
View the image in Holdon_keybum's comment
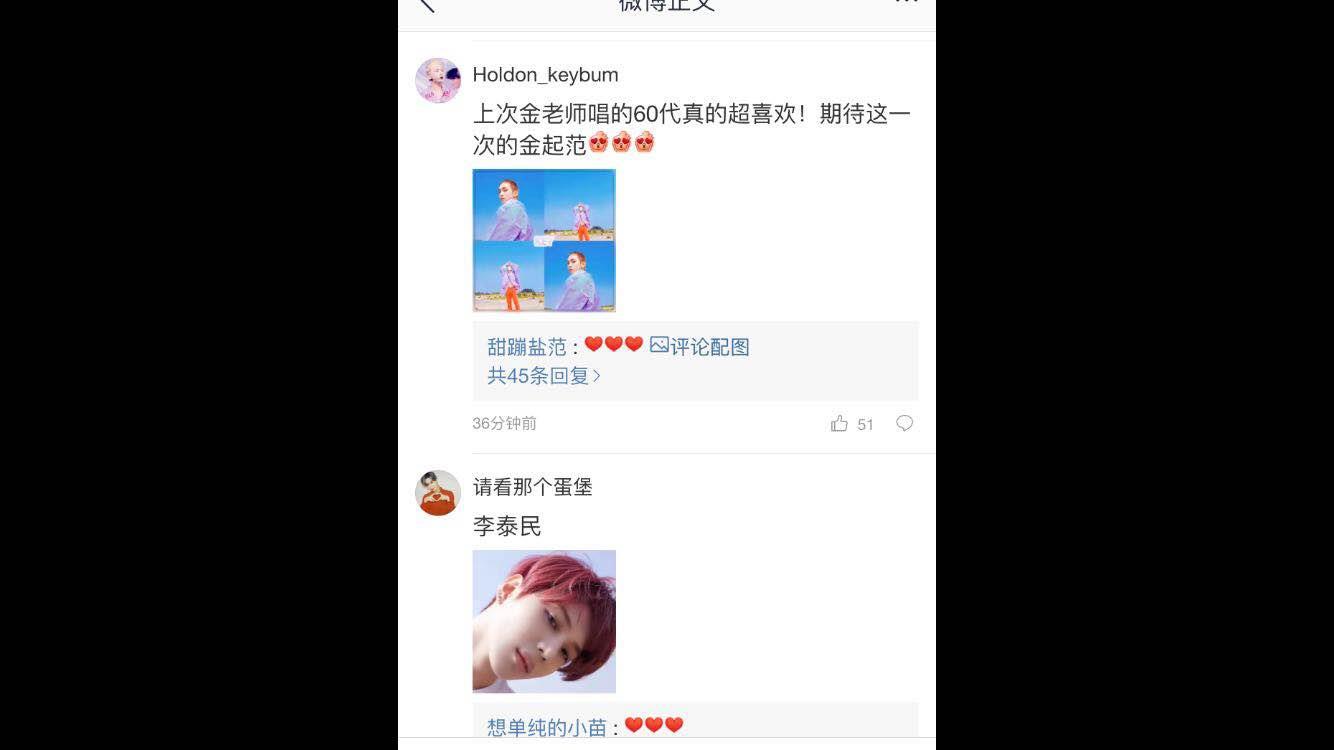tap(544, 240)
